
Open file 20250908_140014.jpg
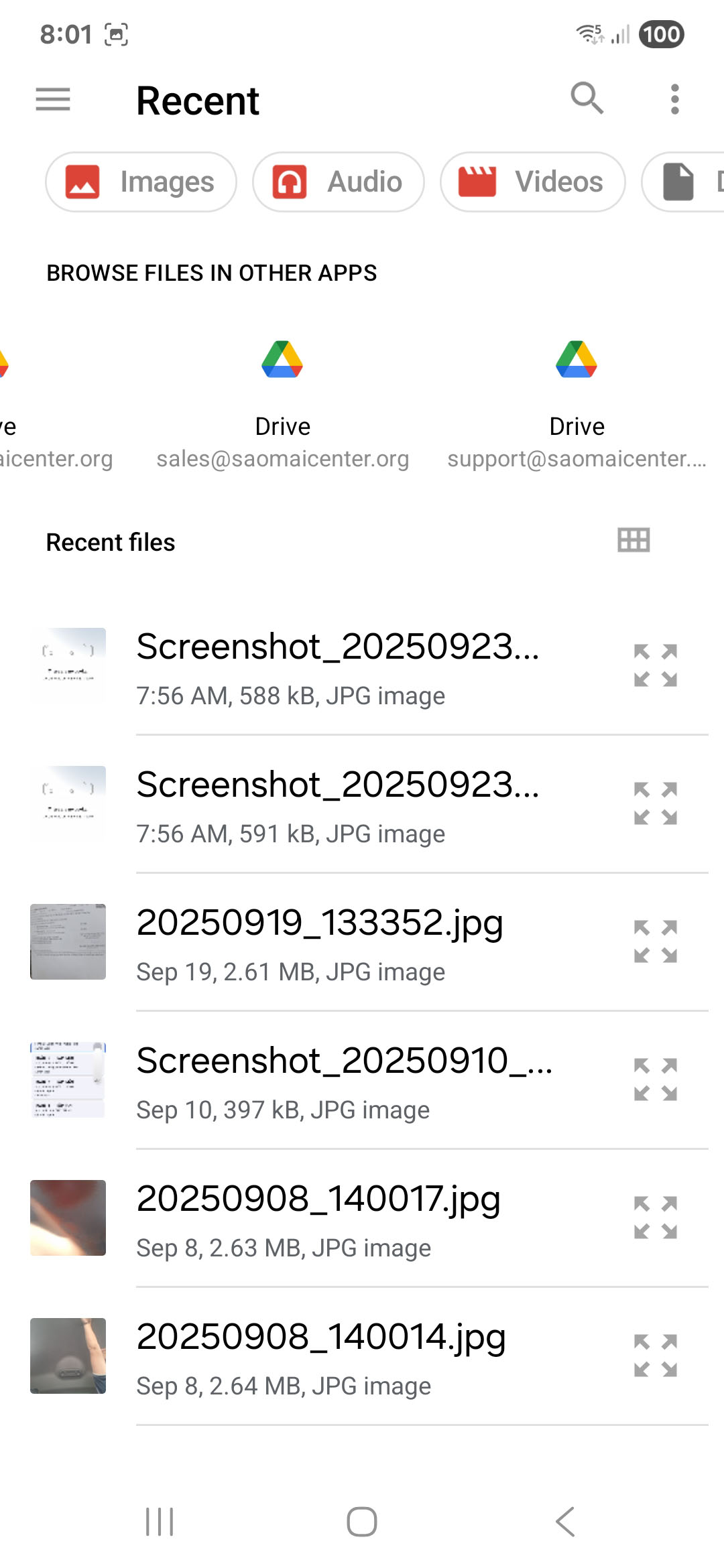[x=320, y=1354]
